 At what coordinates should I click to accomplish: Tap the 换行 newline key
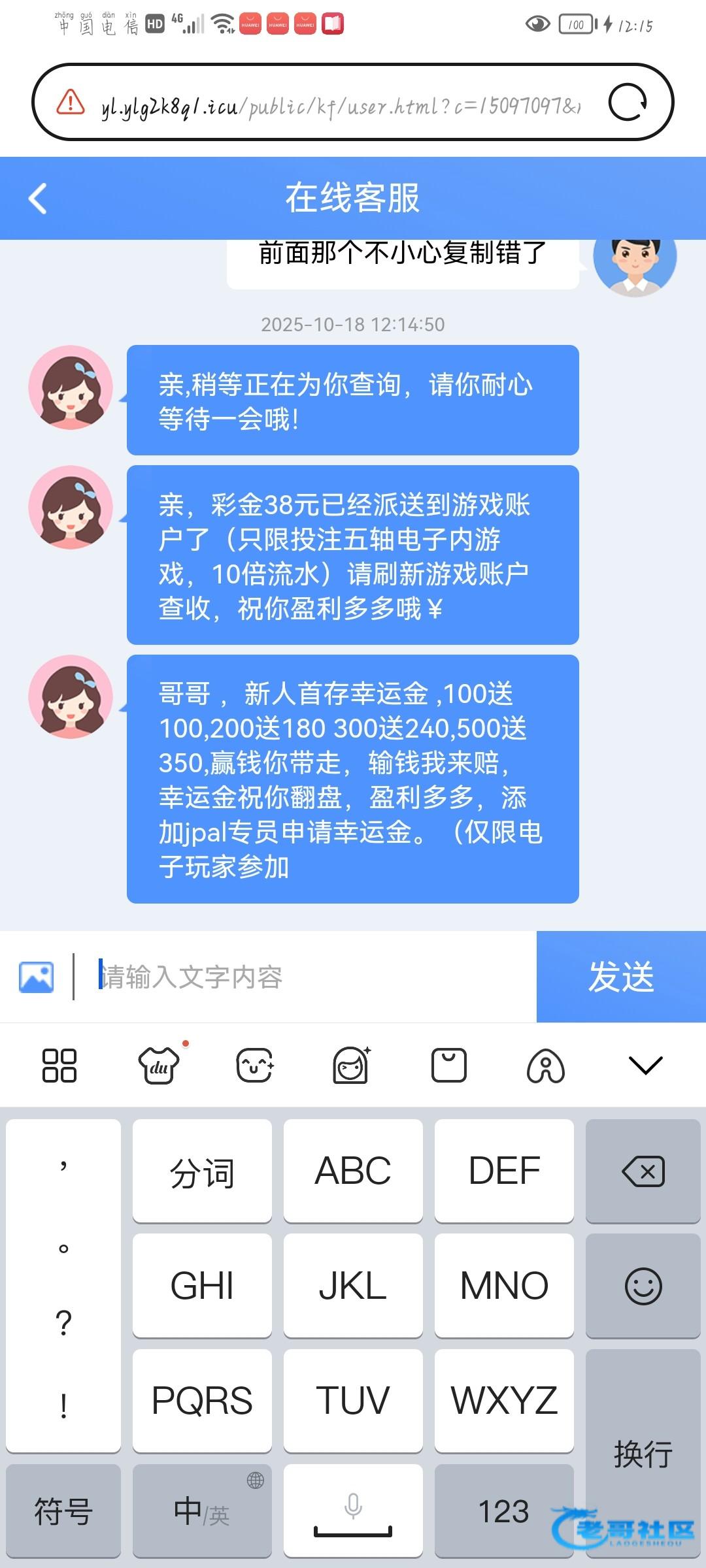click(643, 1453)
